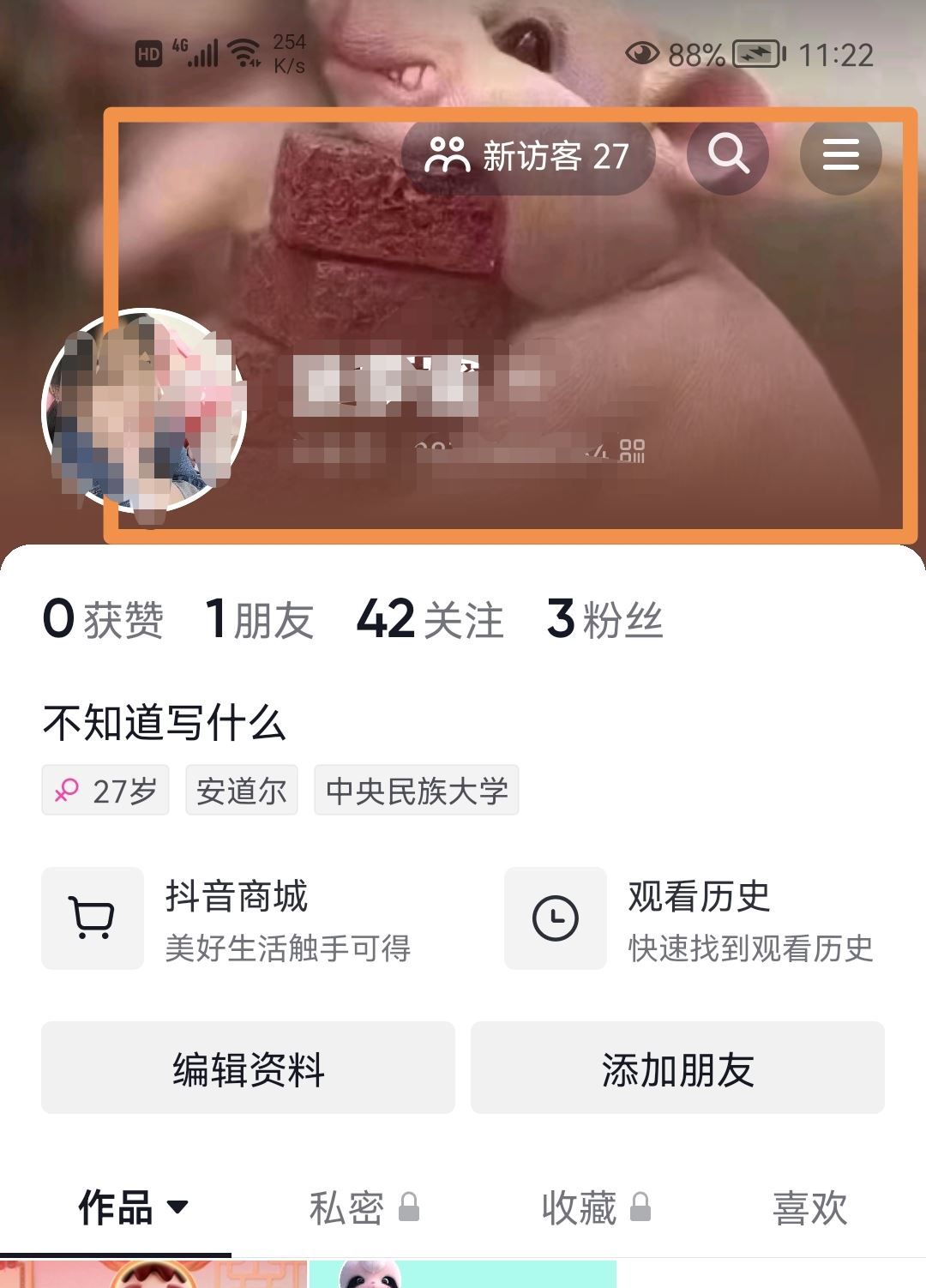Tap the 添加朋友 button
Viewport: 926px width, 1288px height.
677,1068
